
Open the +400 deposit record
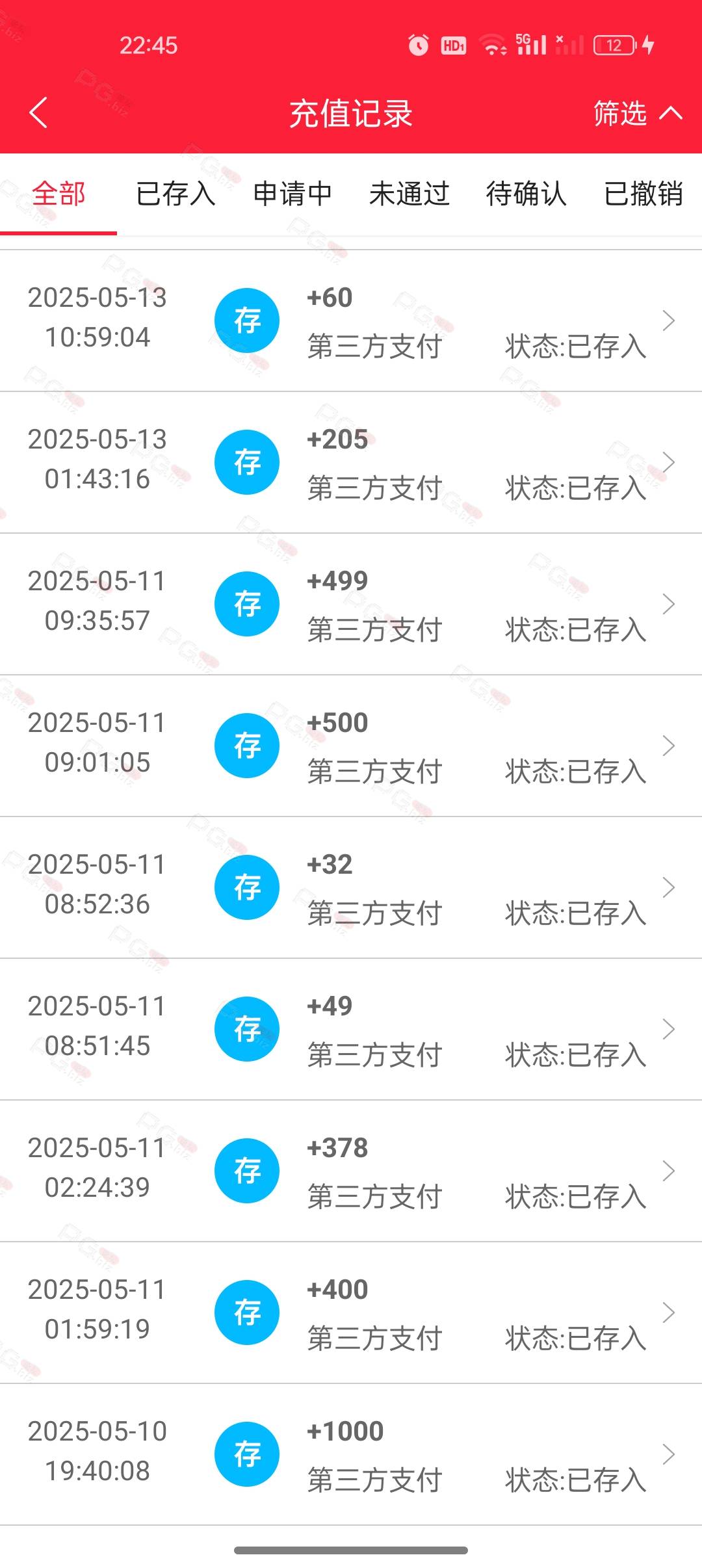click(351, 1313)
